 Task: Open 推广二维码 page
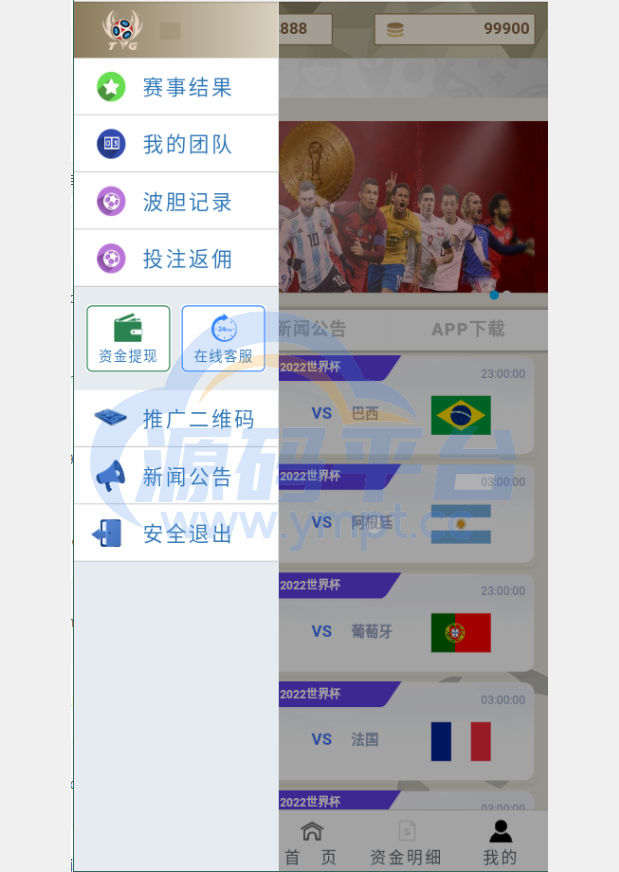(x=175, y=418)
